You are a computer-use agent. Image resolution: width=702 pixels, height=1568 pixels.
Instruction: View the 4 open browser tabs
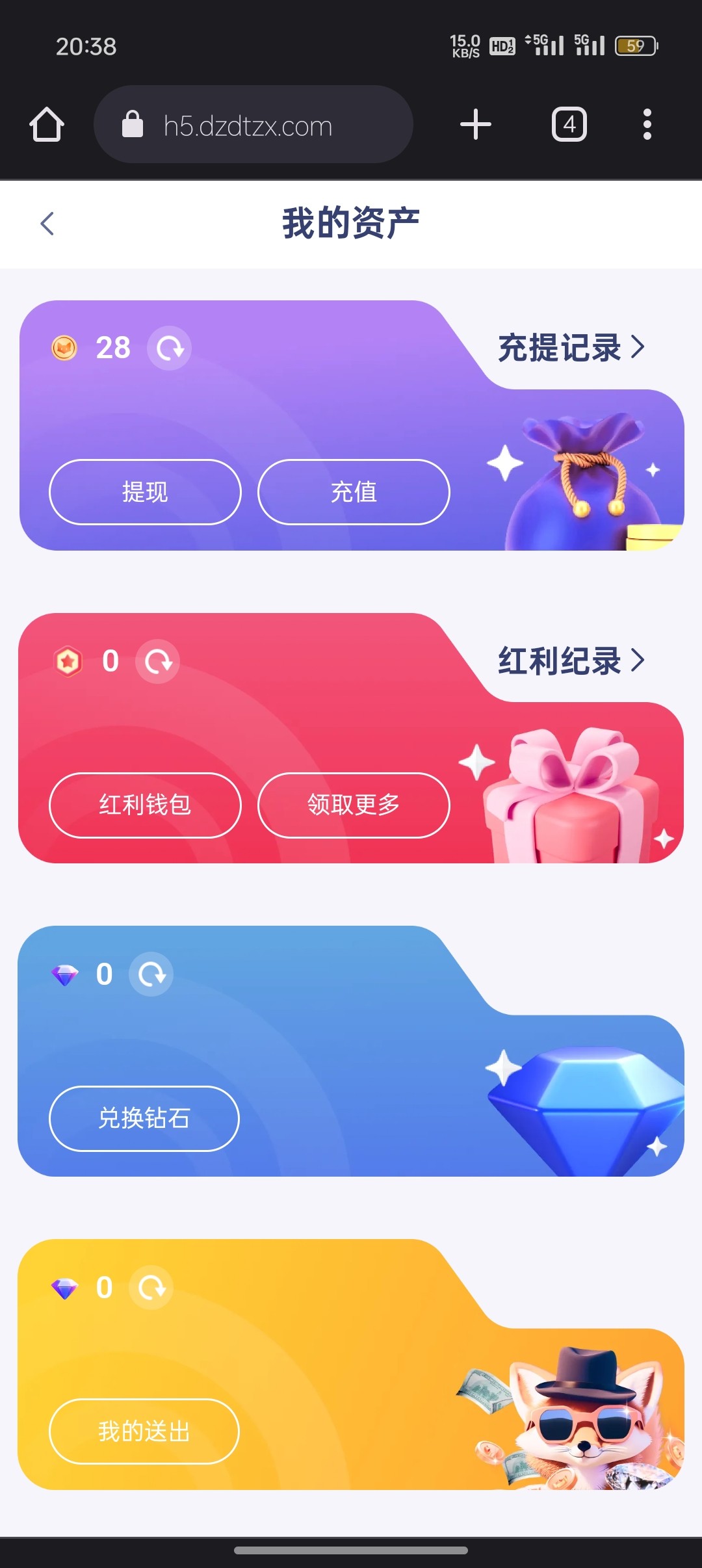point(569,124)
